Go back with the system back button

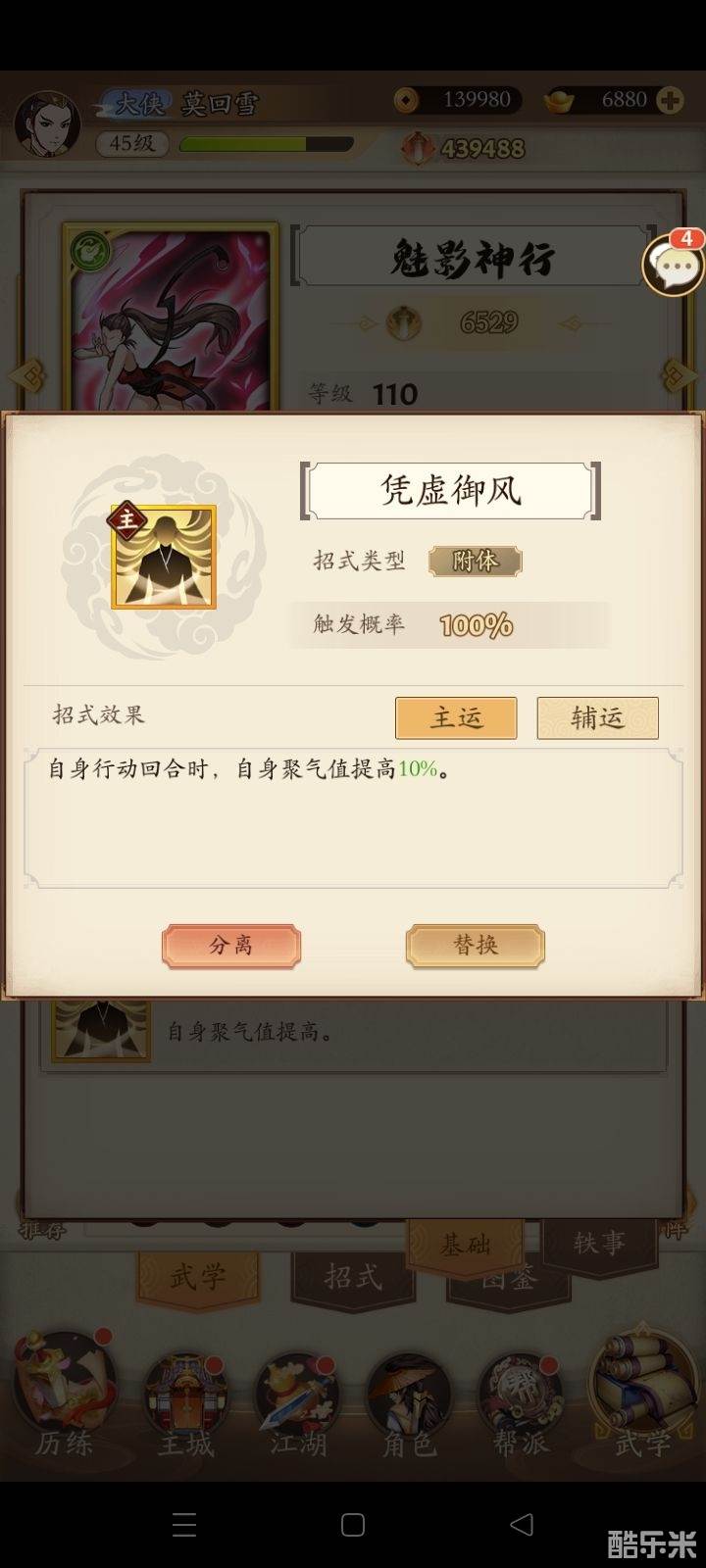522,1524
